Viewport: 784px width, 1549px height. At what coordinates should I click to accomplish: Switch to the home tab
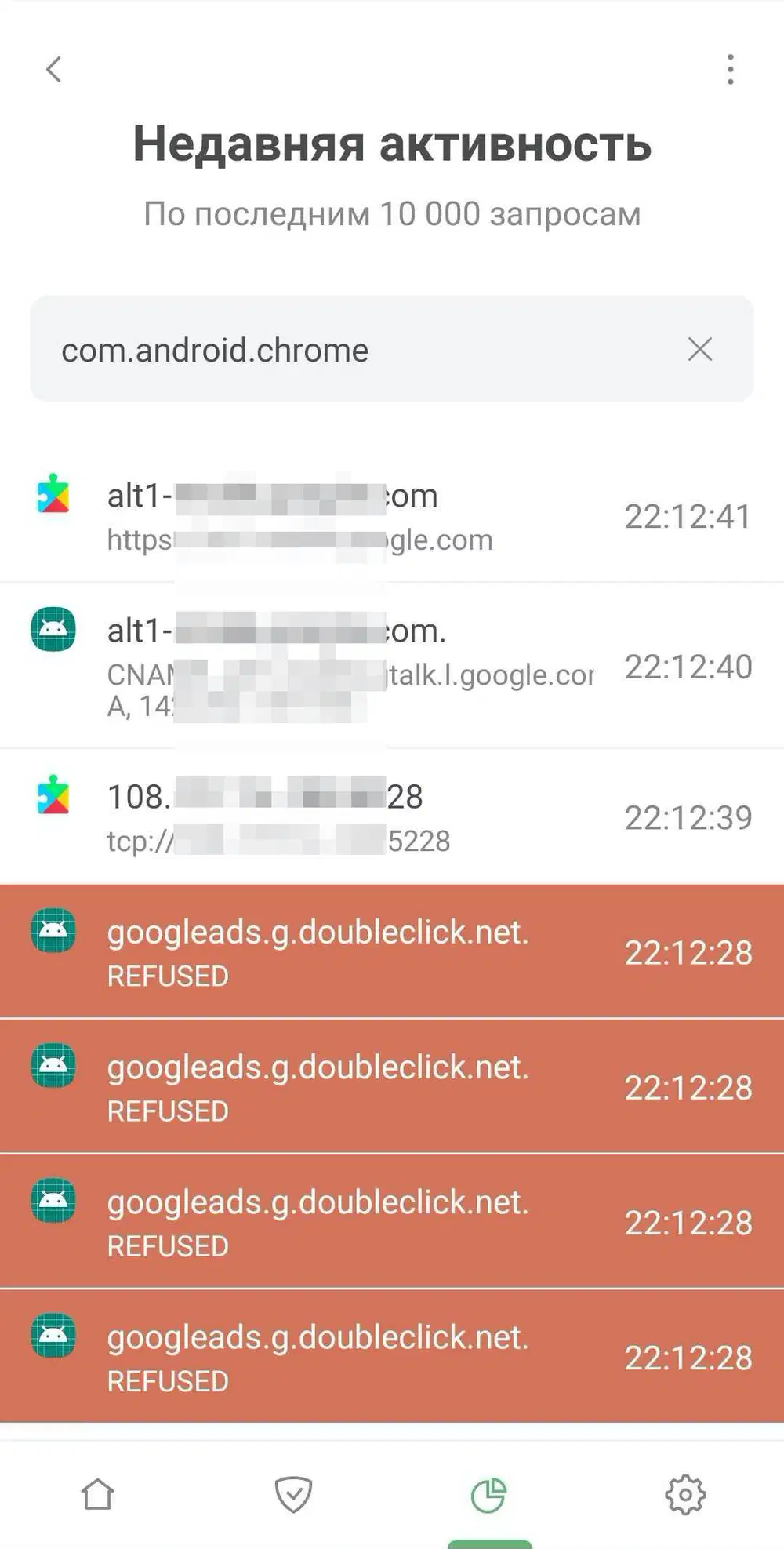[x=98, y=1494]
